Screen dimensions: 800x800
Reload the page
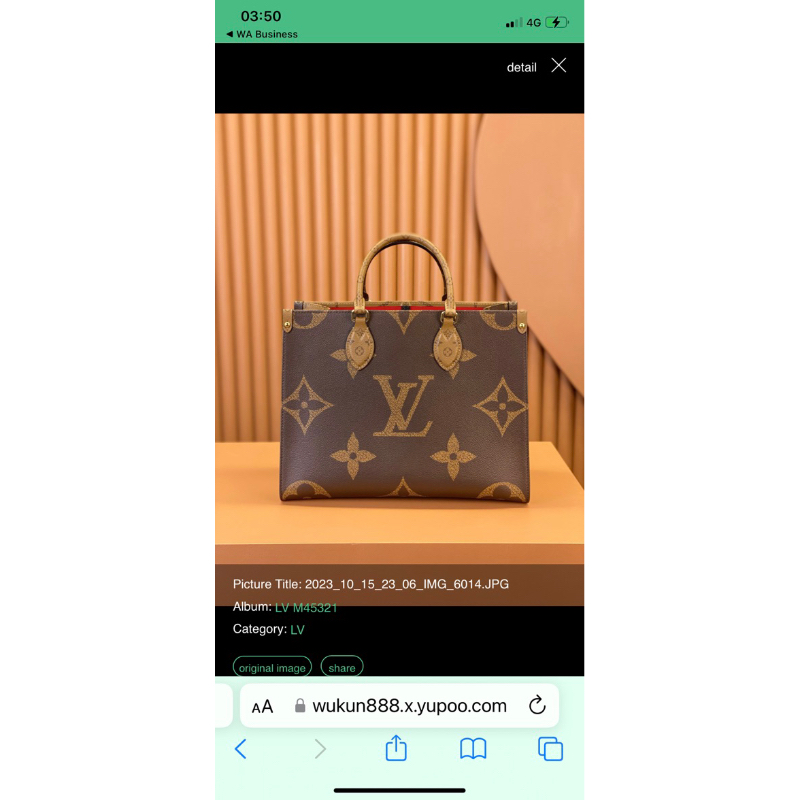[537, 706]
